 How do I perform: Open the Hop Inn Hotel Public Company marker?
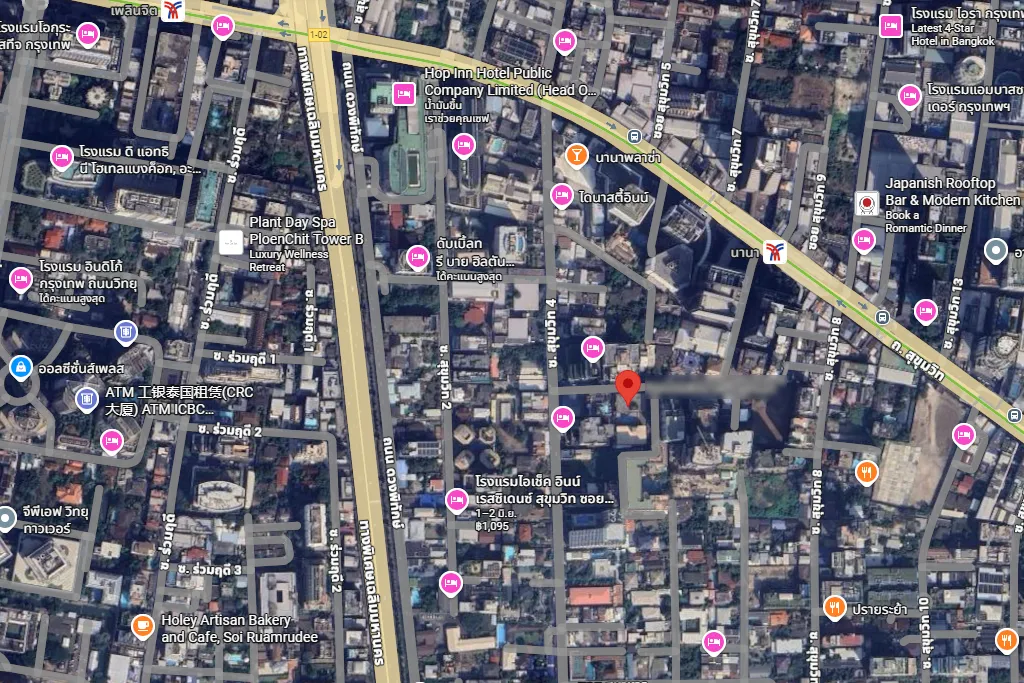(x=404, y=94)
